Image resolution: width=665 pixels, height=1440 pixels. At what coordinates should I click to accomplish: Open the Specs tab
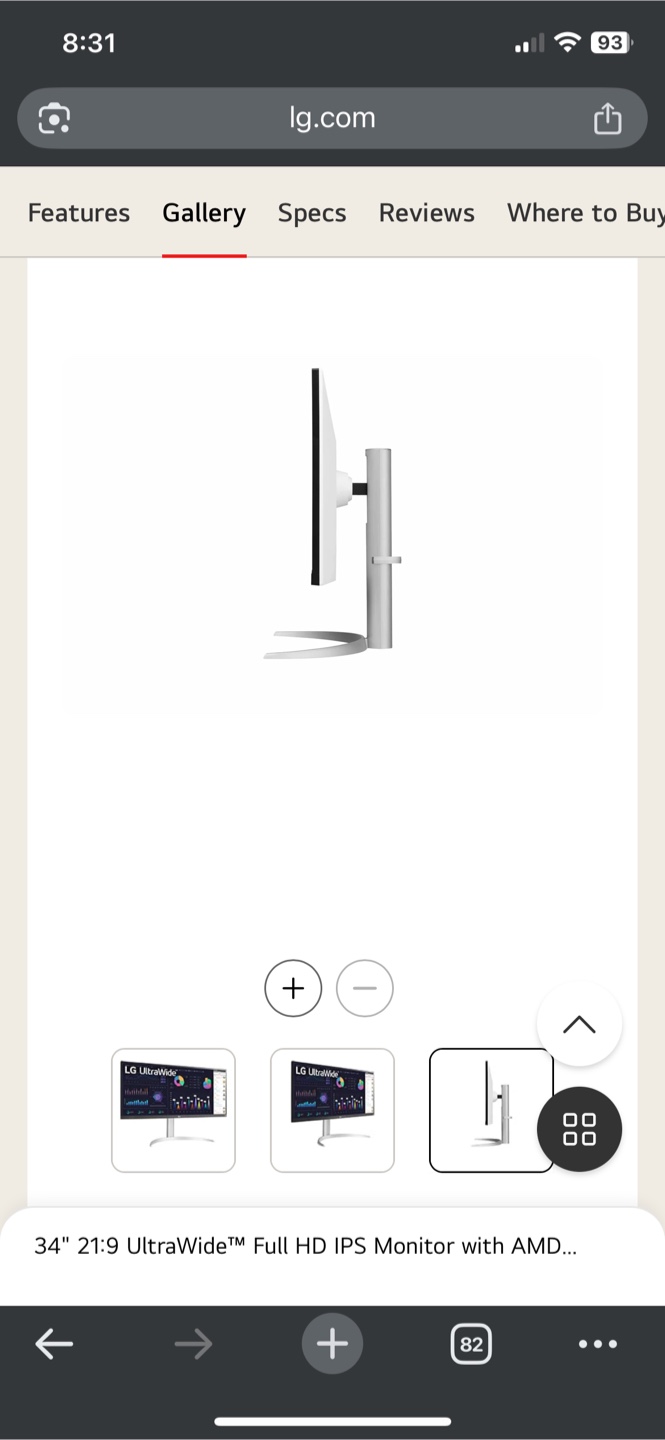pyautogui.click(x=312, y=213)
